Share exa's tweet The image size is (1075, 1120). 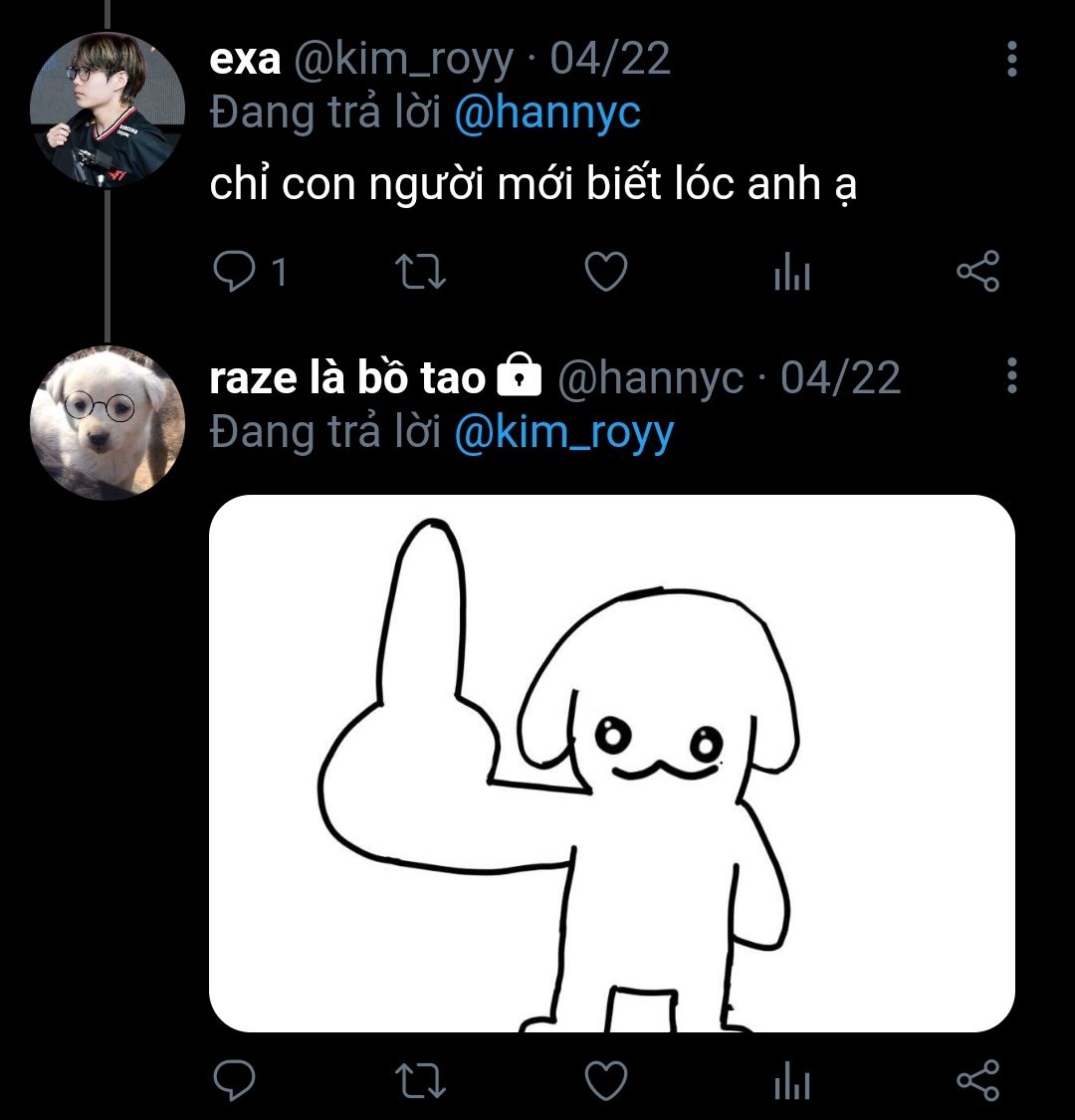pyautogui.click(x=977, y=272)
